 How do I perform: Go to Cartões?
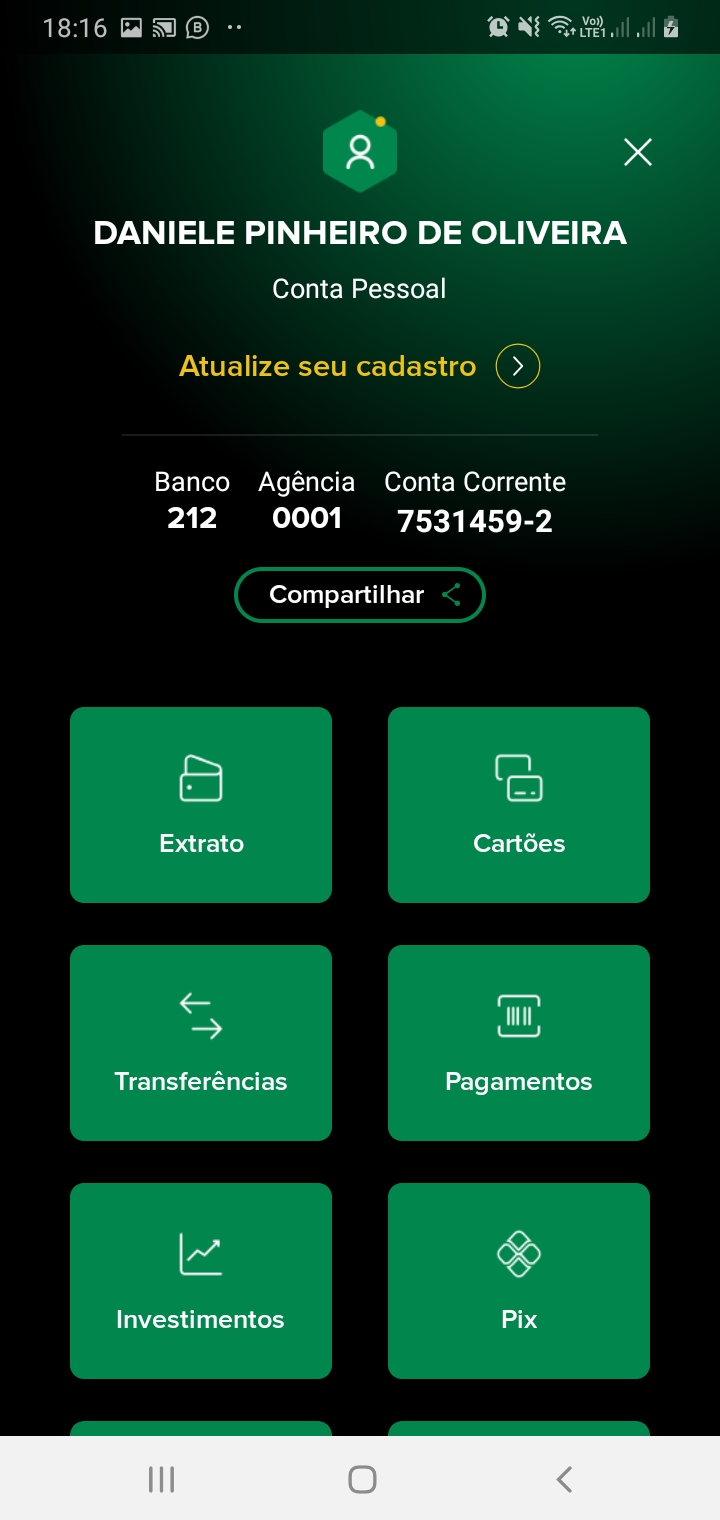(519, 805)
